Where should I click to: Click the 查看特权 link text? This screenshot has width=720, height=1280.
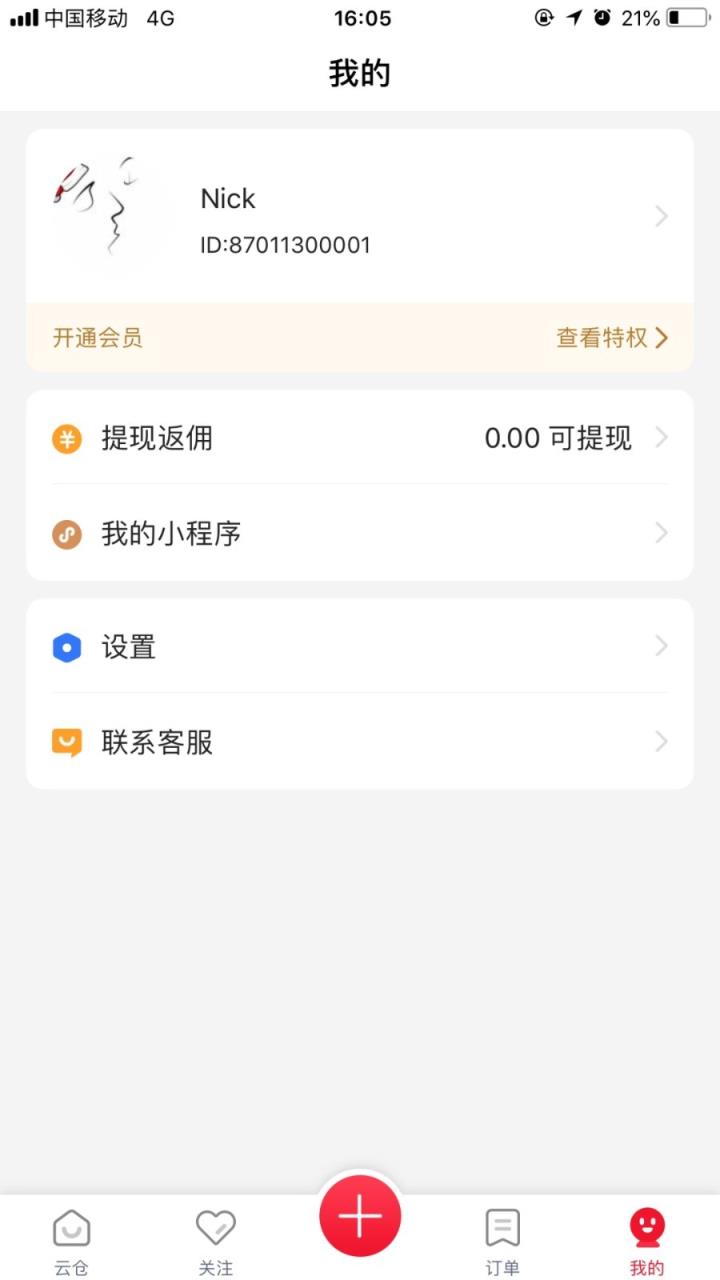point(598,338)
